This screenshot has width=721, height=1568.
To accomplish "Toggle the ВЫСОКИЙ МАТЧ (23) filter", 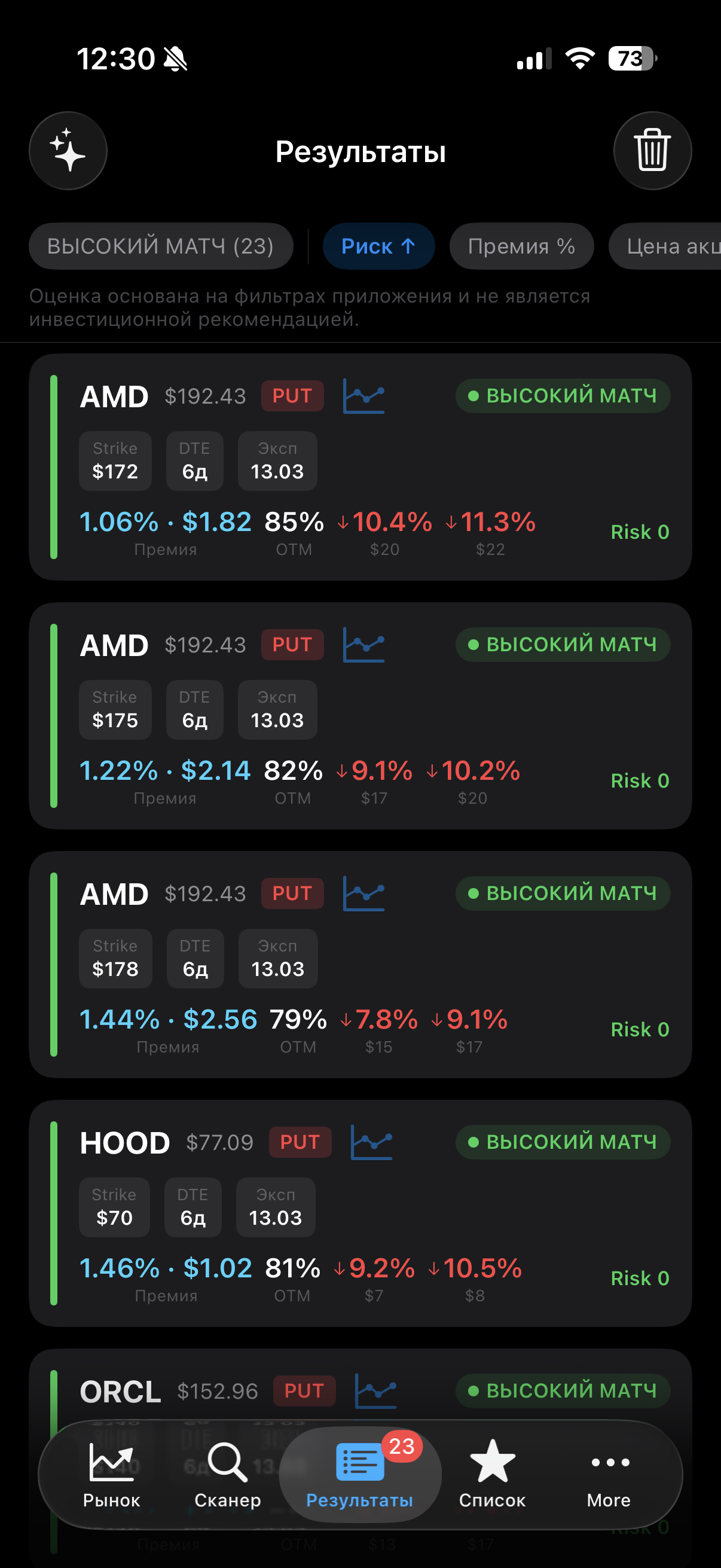I will tap(161, 246).
